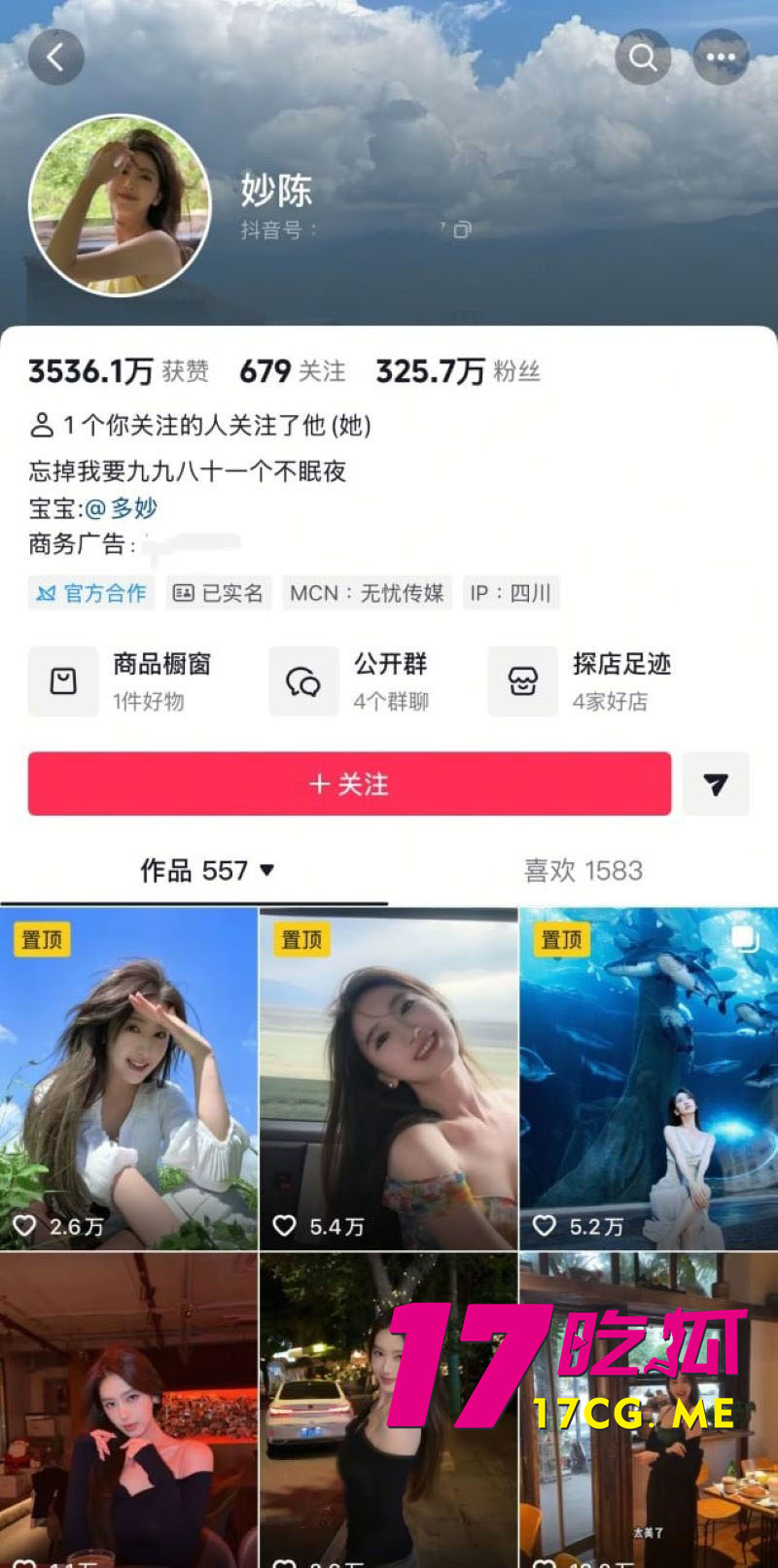Share the profile via paper plane icon
778x1568 pixels.
coord(716,784)
